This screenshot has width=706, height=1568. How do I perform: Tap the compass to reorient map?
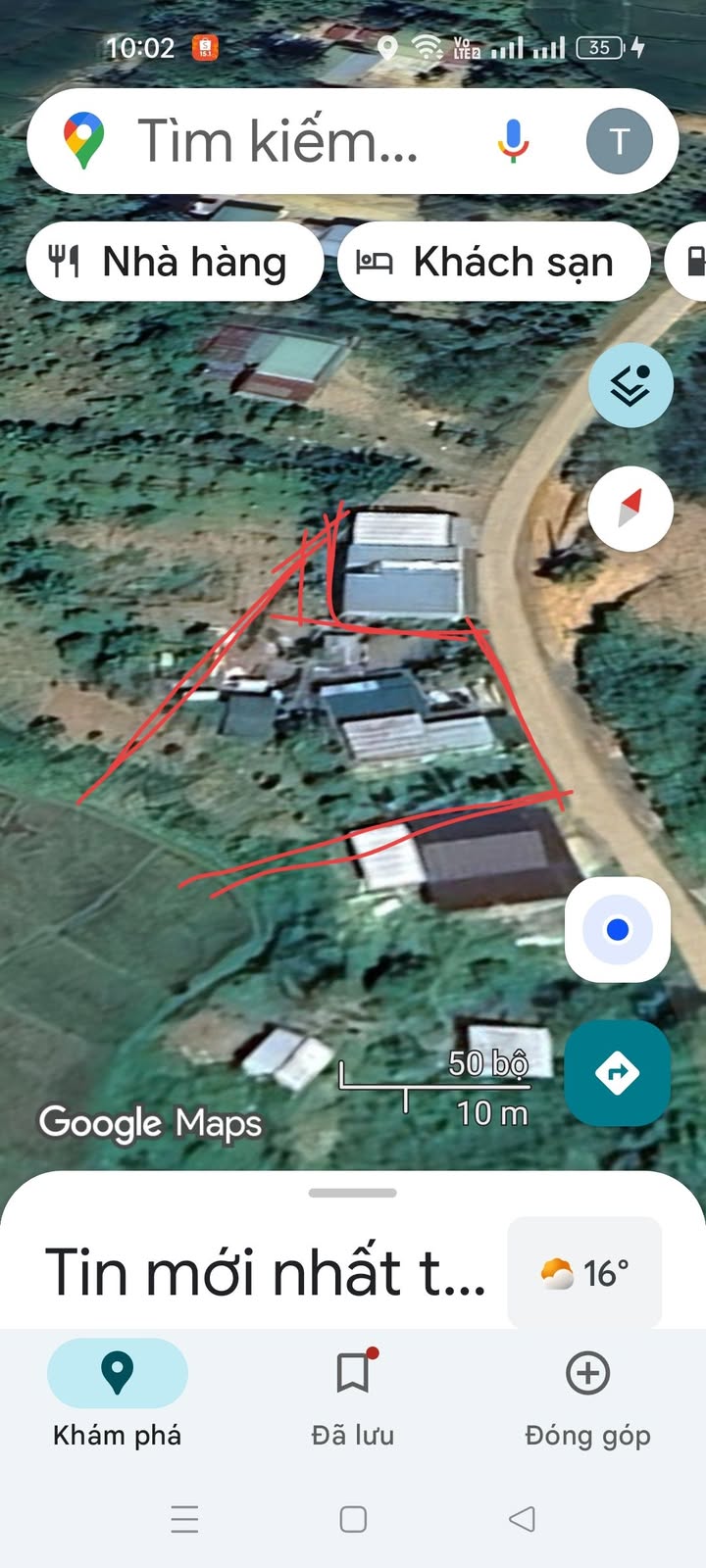point(630,509)
